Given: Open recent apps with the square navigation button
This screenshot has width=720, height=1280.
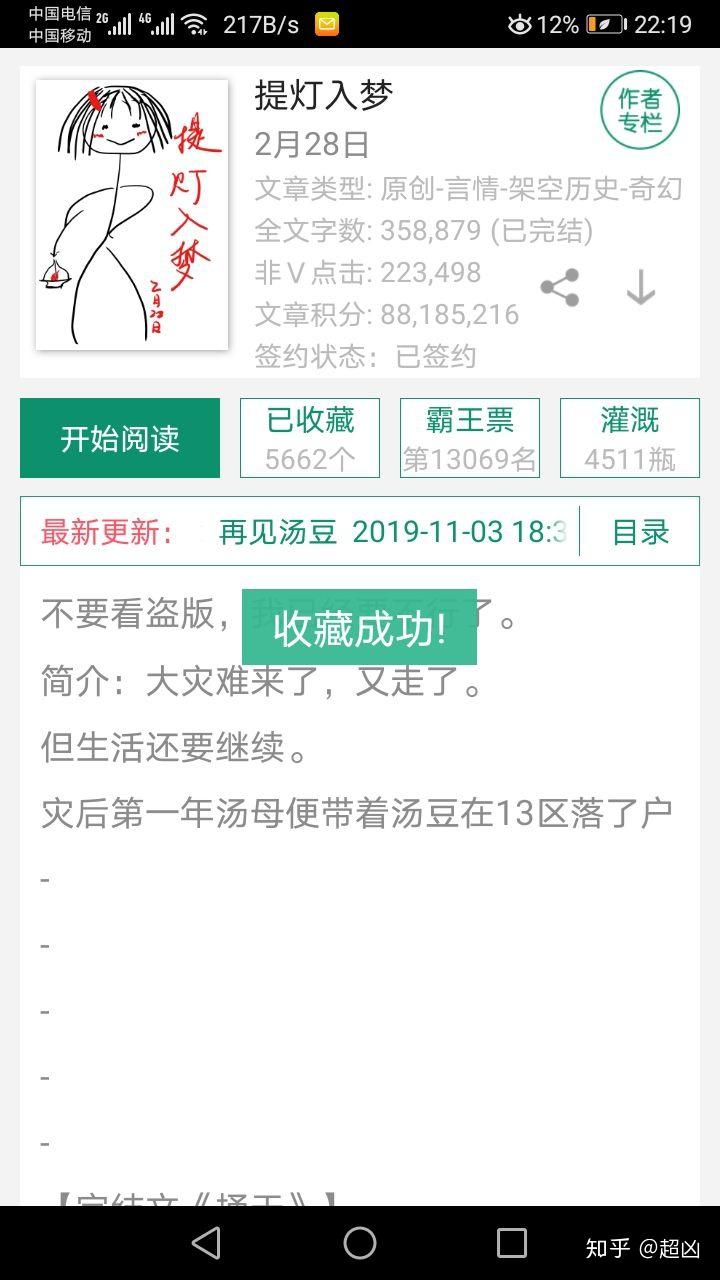Looking at the screenshot, I should tap(512, 1243).
